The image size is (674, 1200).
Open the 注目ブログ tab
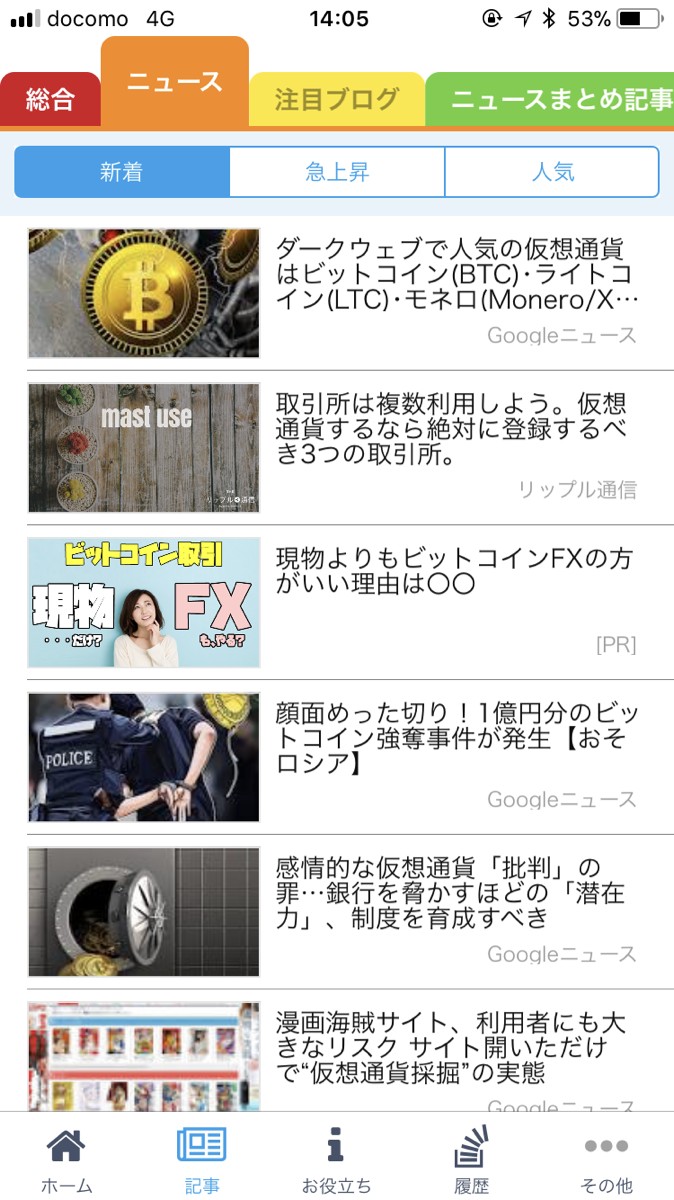(x=337, y=99)
